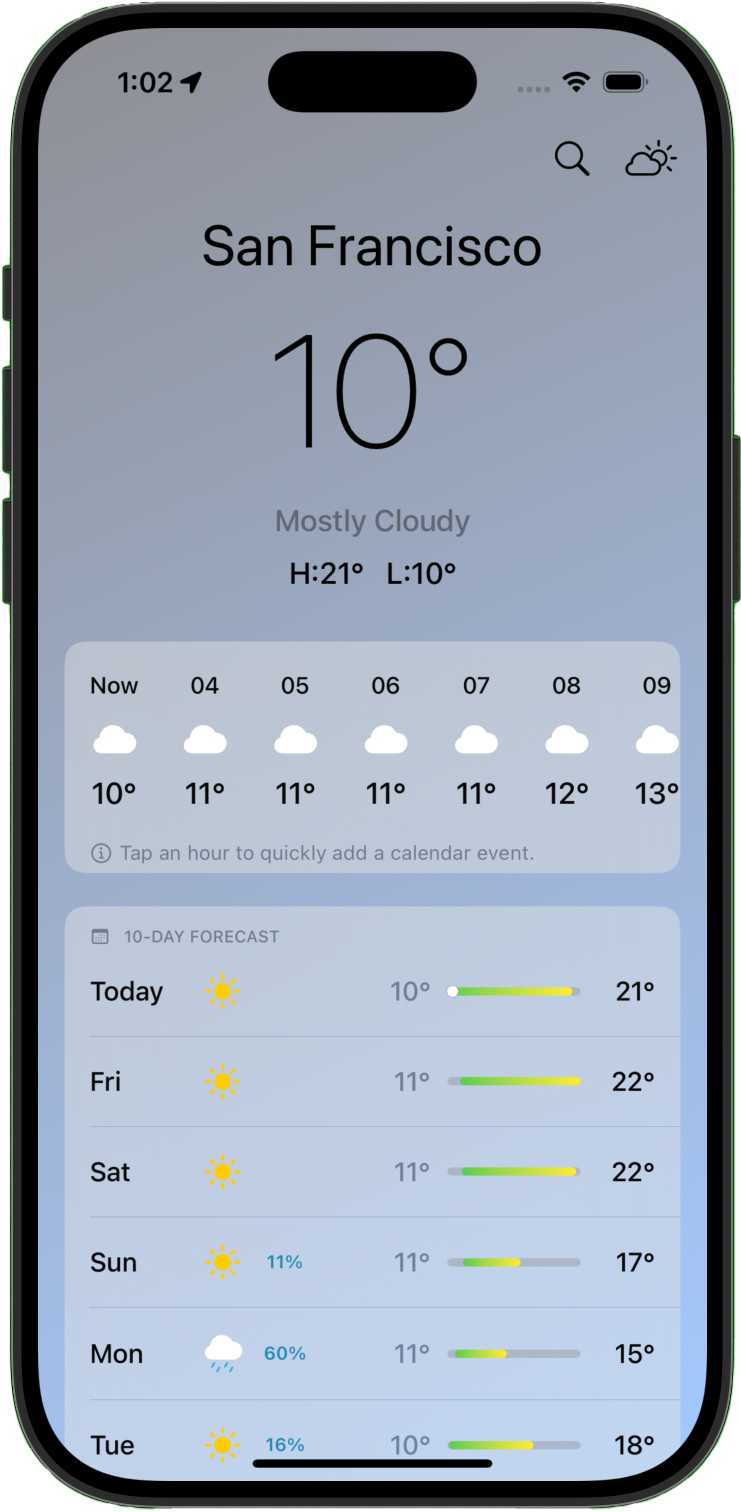Open the Sun forecast row

click(x=372, y=1262)
